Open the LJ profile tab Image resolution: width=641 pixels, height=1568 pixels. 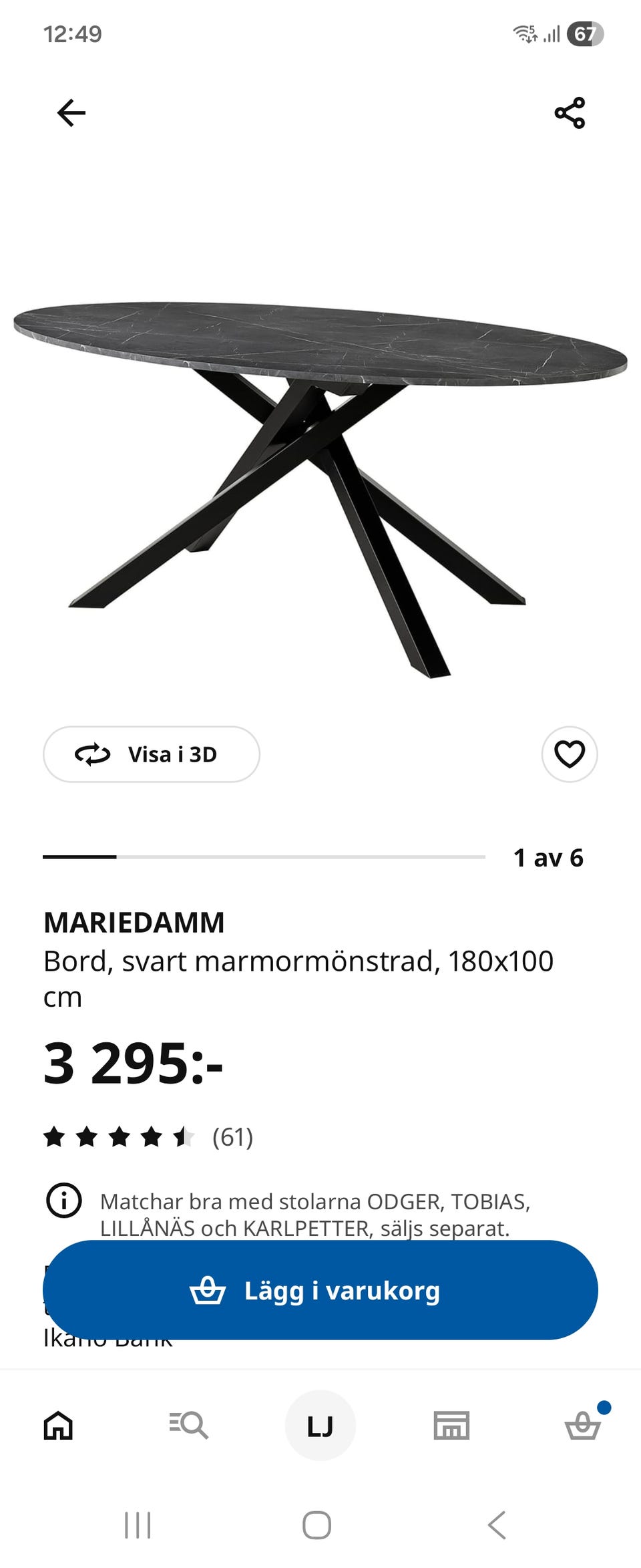320,1425
